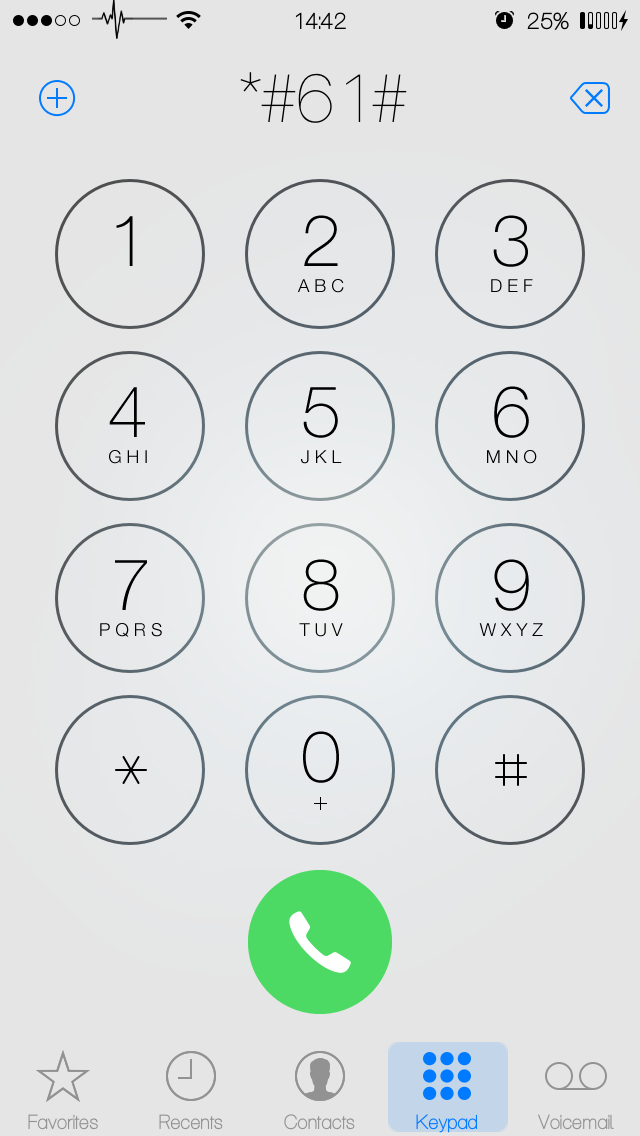Tap the 9 WXYZ key
640x1136 pixels.
pyautogui.click(x=510, y=598)
